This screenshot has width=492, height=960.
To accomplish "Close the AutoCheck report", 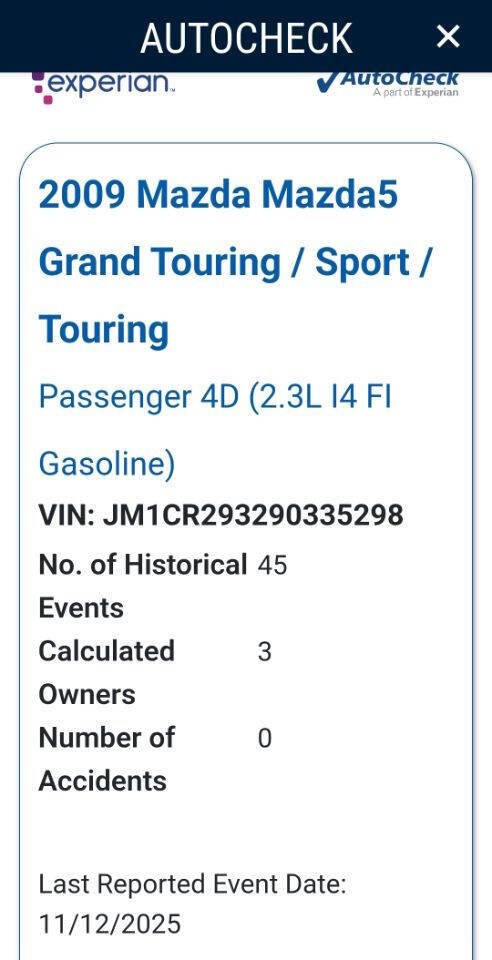I will (448, 37).
